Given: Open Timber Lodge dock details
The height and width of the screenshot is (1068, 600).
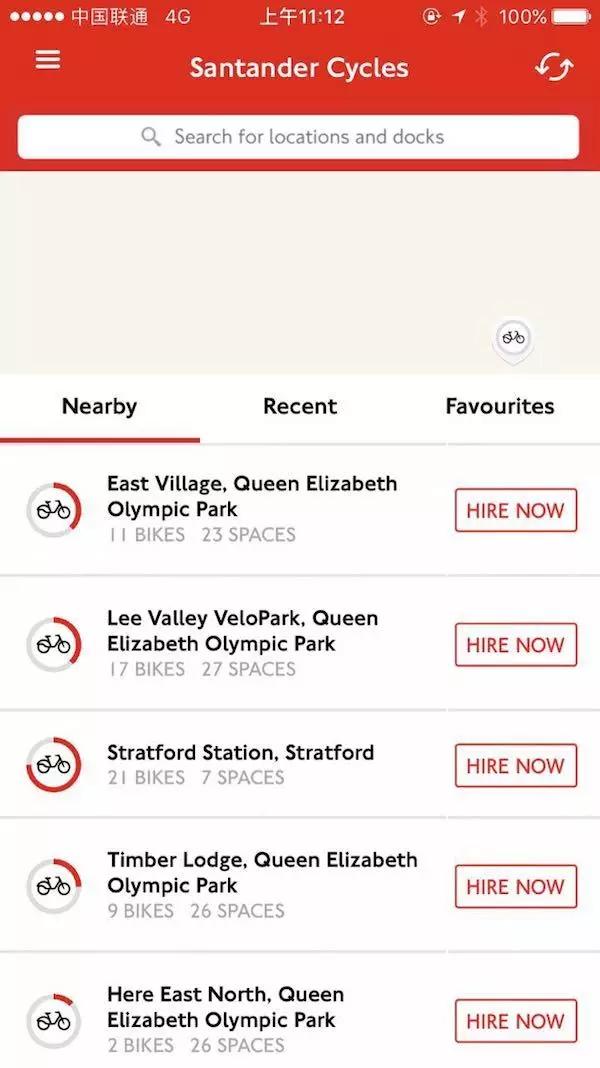Looking at the screenshot, I should (x=223, y=885).
